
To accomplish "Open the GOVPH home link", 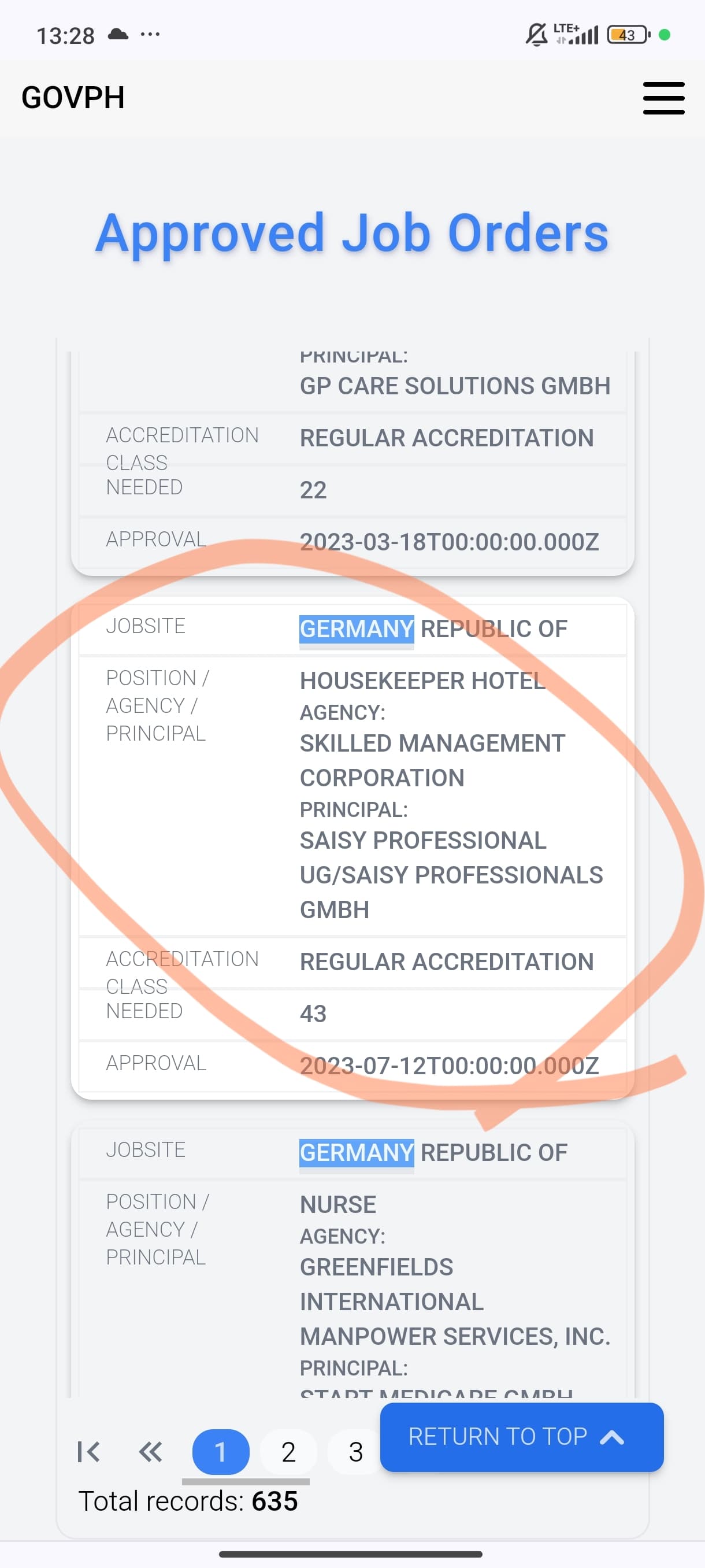I will point(73,98).
